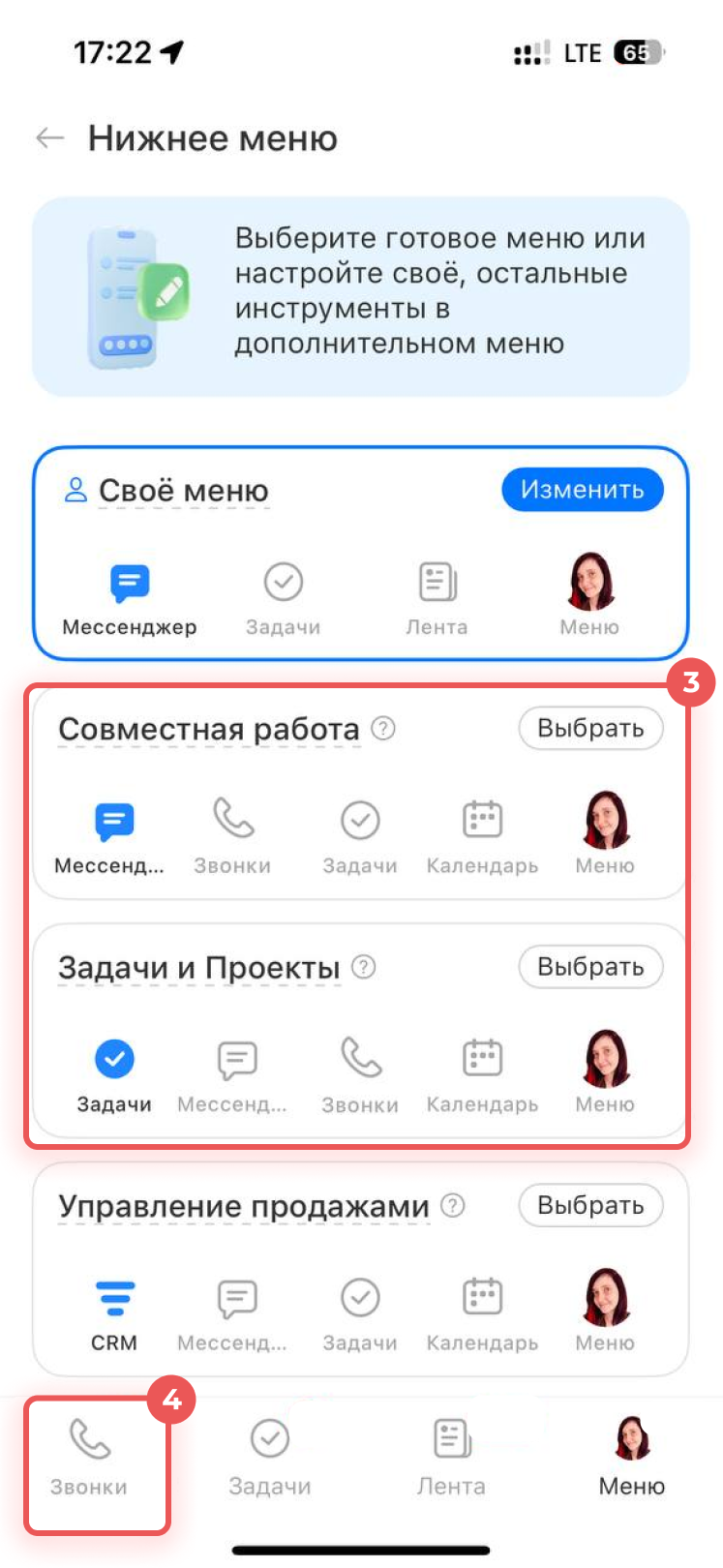Switch to the Звонки tab in bottom bar

coord(89,1458)
